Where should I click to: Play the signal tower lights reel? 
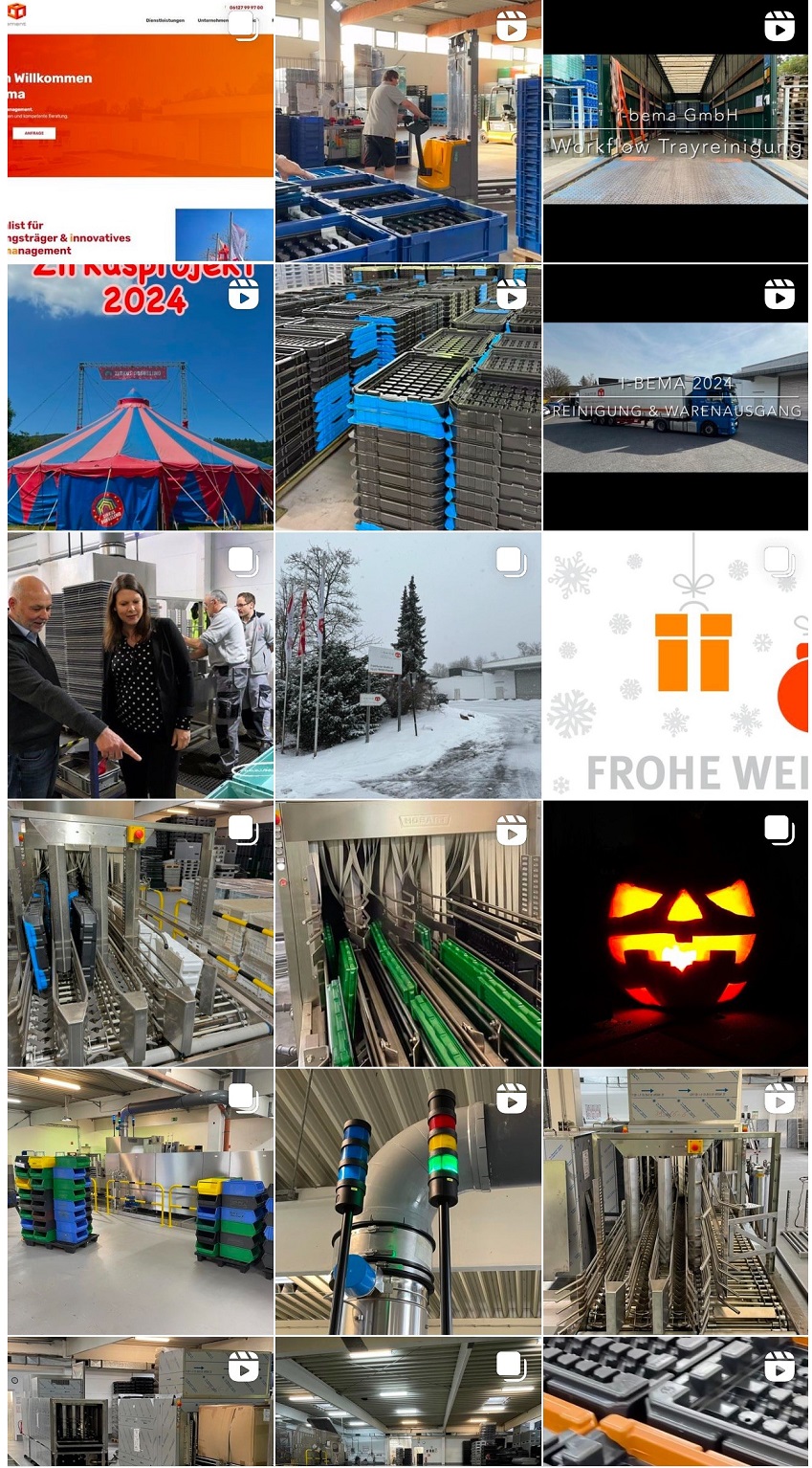(407, 1202)
